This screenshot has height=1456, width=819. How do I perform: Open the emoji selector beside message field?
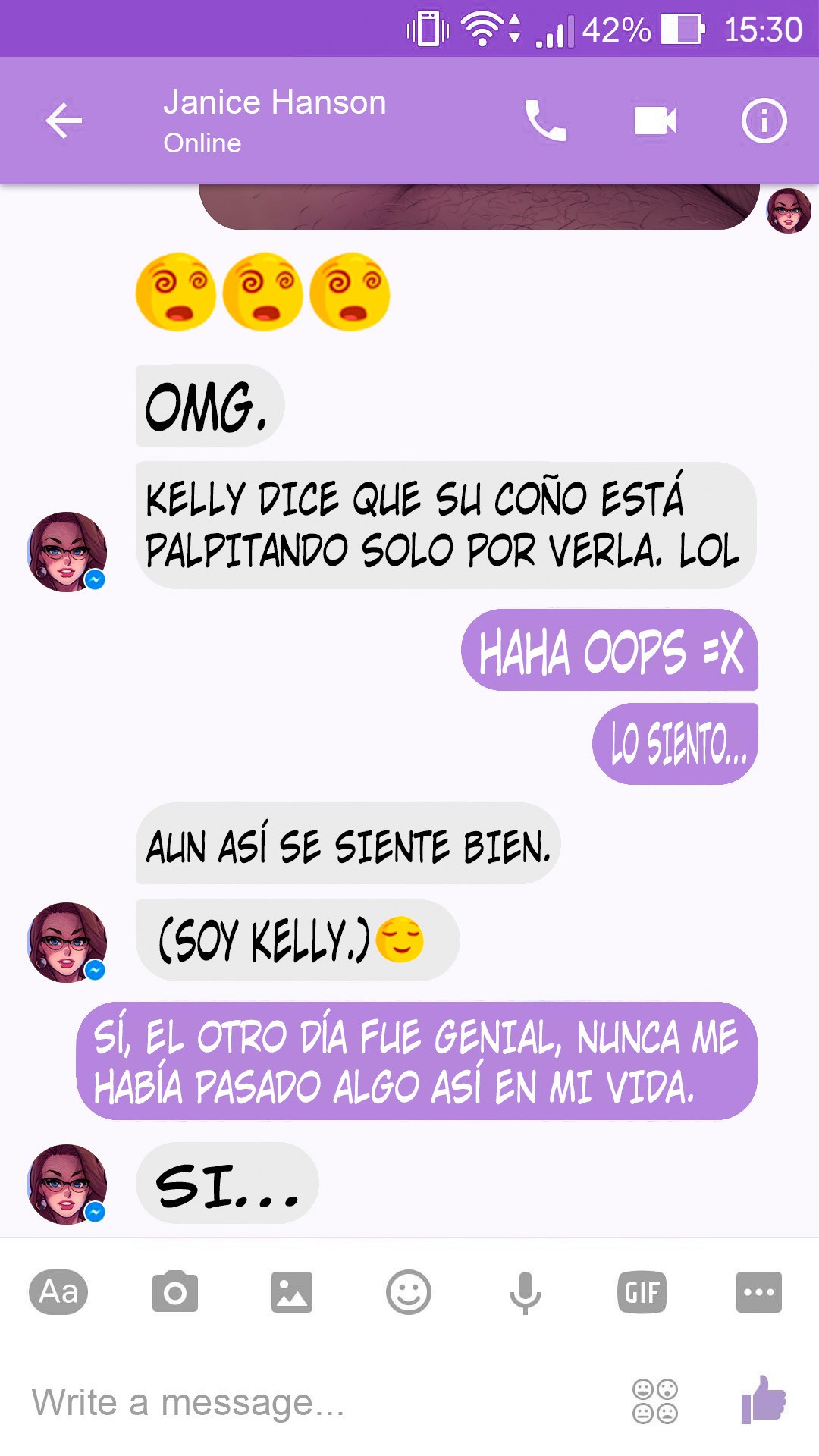point(655,1401)
